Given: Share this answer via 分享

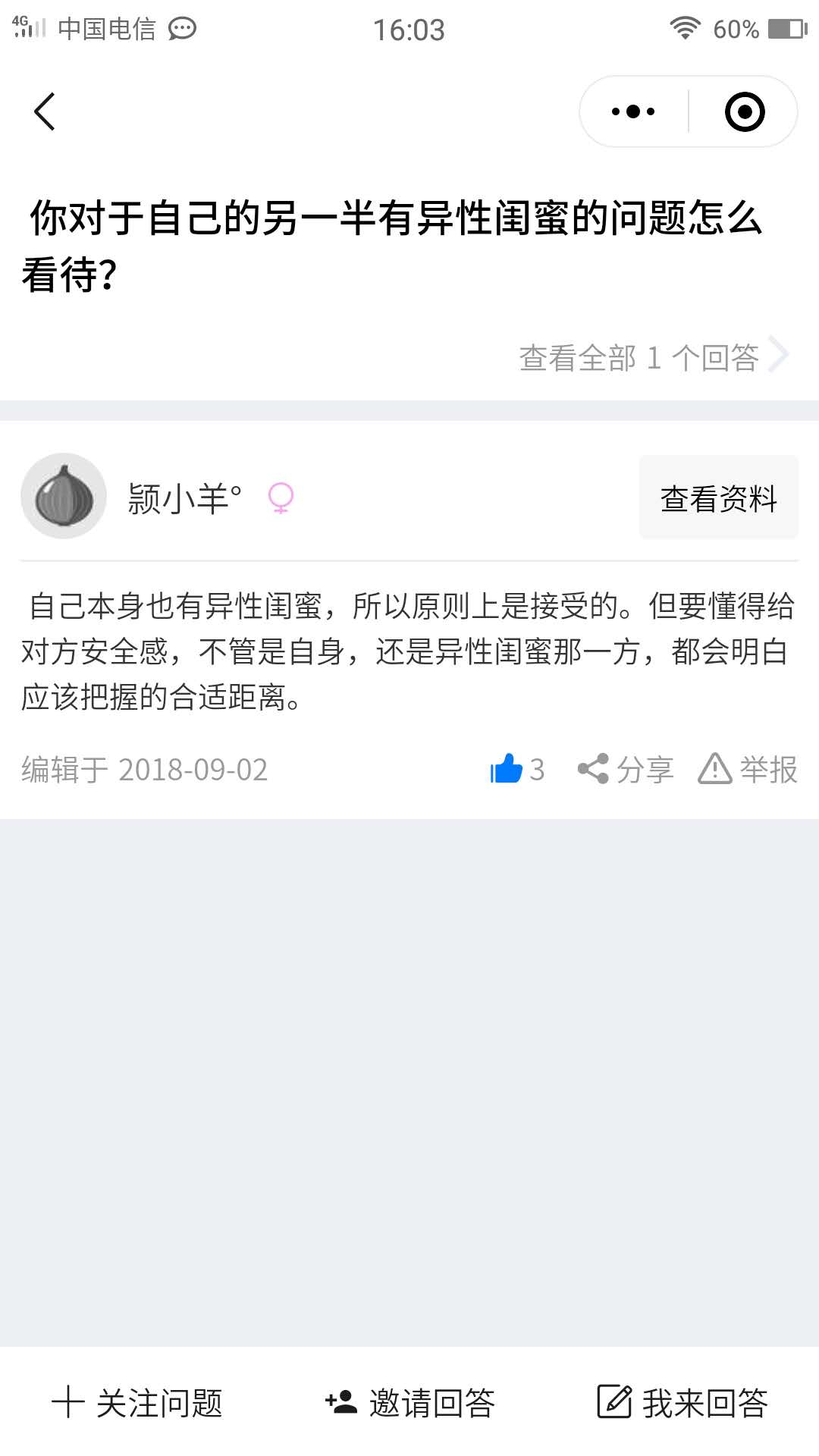Looking at the screenshot, I should point(626,769).
